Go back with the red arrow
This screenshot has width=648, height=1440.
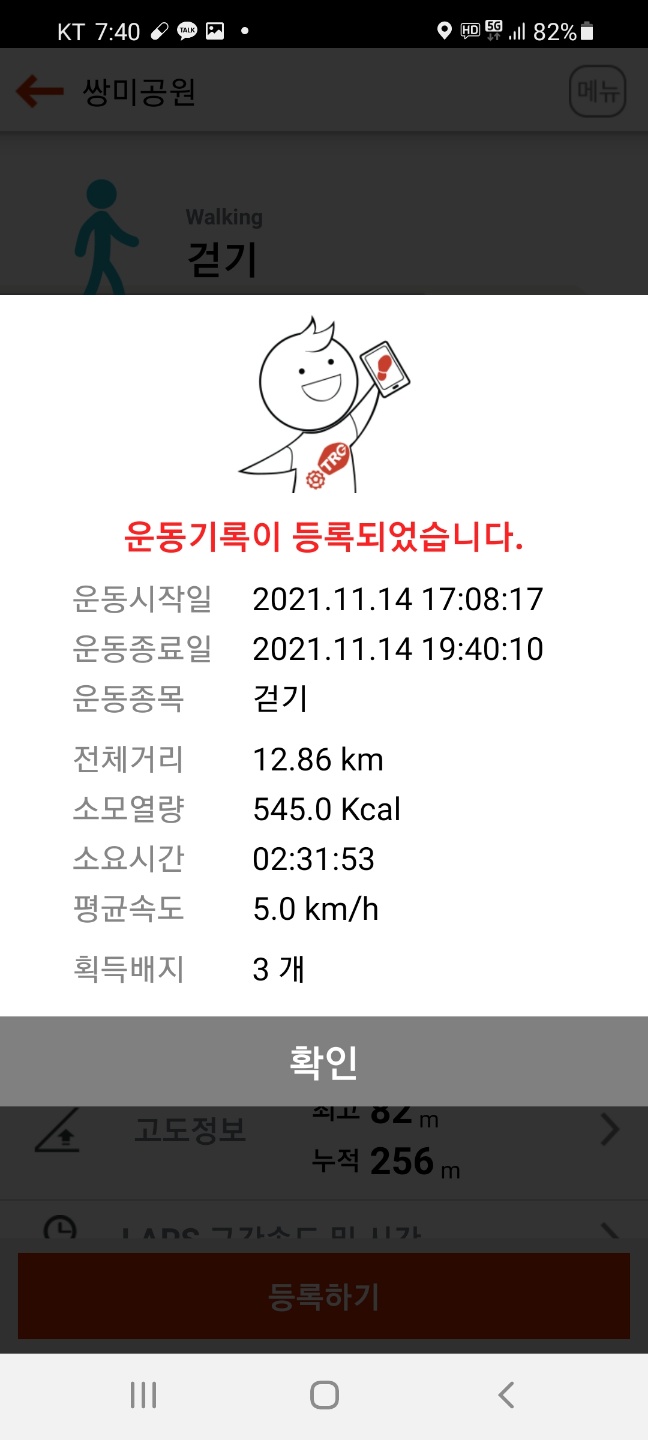click(x=40, y=92)
